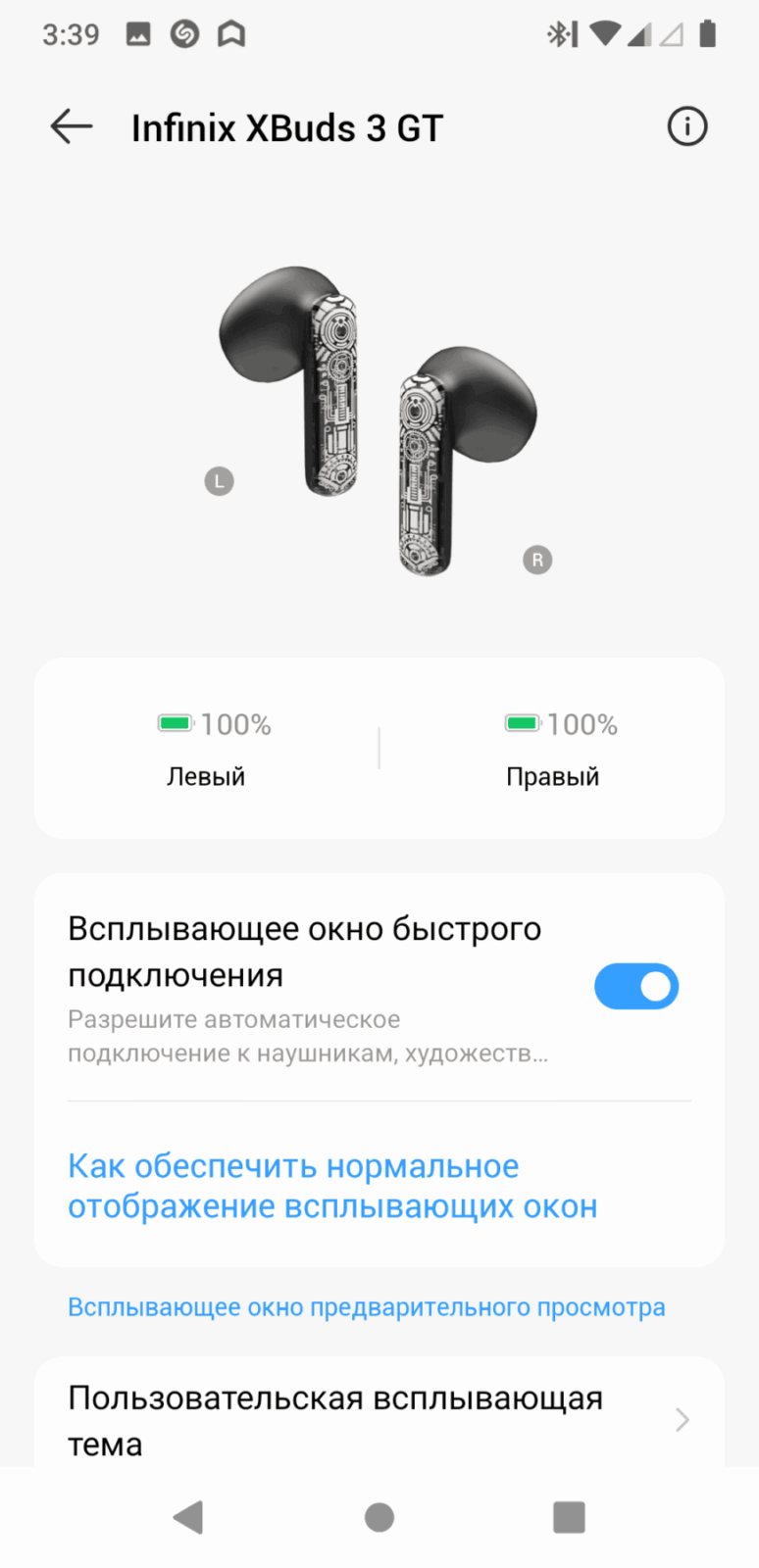The height and width of the screenshot is (1568, 759).
Task: Tap the system home button
Action: [x=379, y=1517]
